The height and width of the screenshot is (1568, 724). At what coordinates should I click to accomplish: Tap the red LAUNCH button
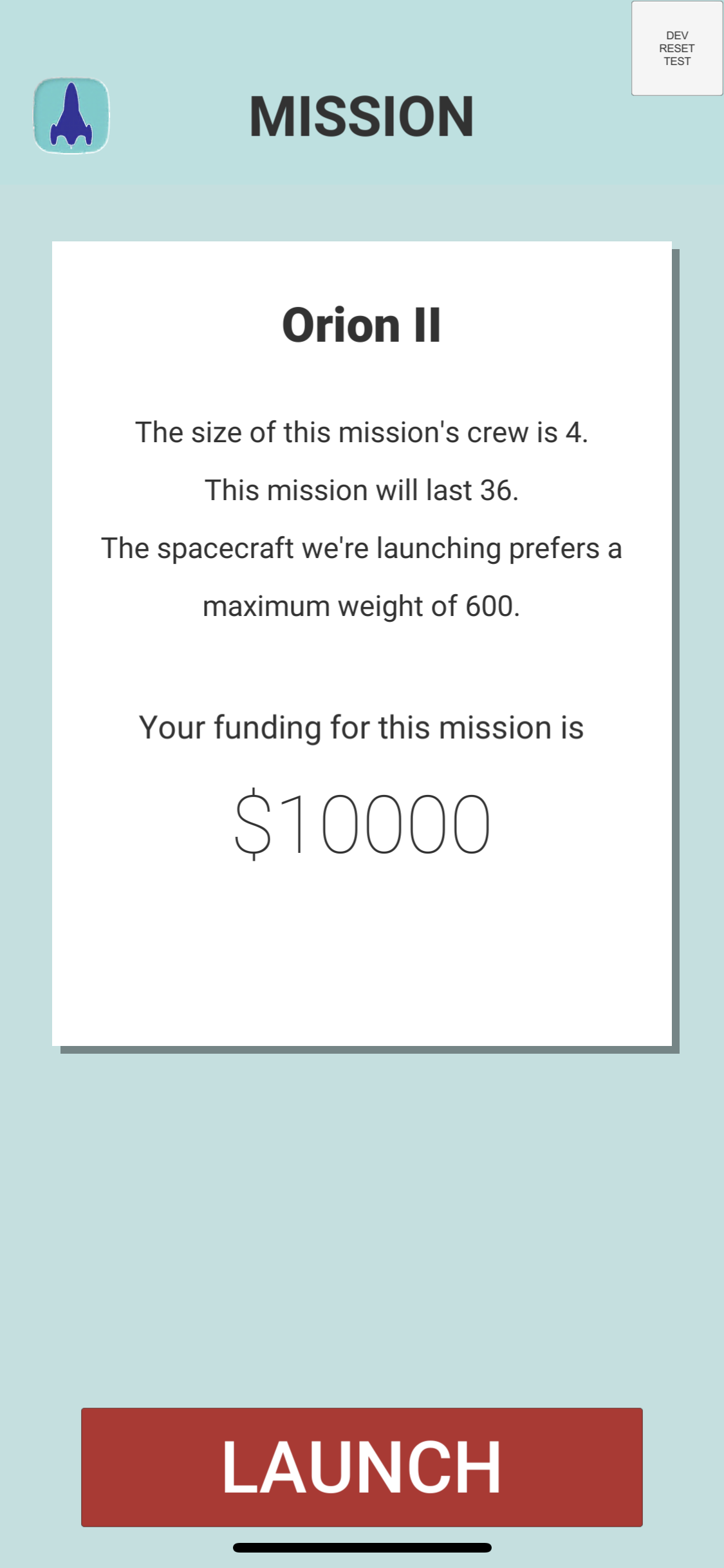pos(362,1467)
